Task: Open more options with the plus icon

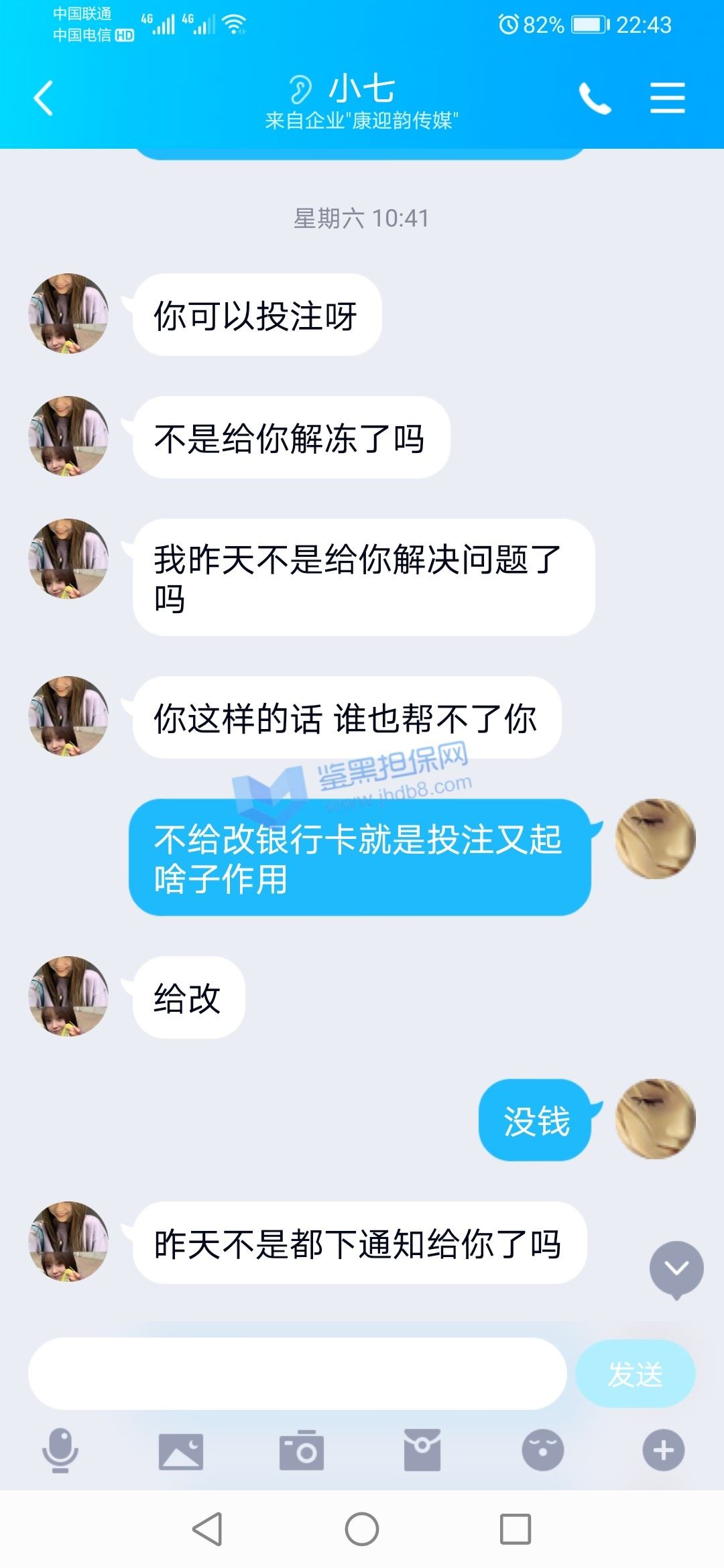Action: coord(664,1451)
